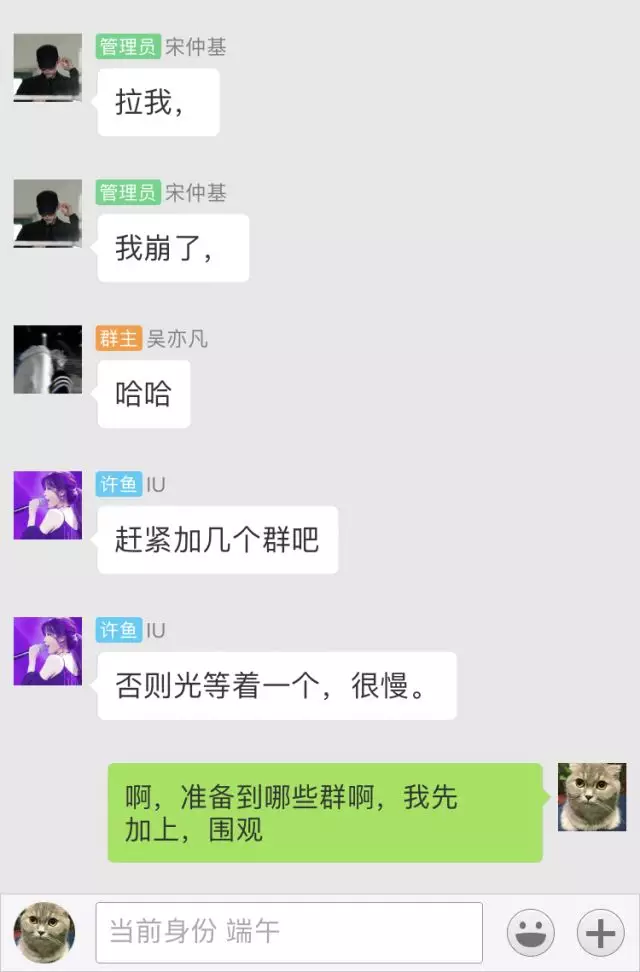
Task: Tap the message input field
Action: 288,932
